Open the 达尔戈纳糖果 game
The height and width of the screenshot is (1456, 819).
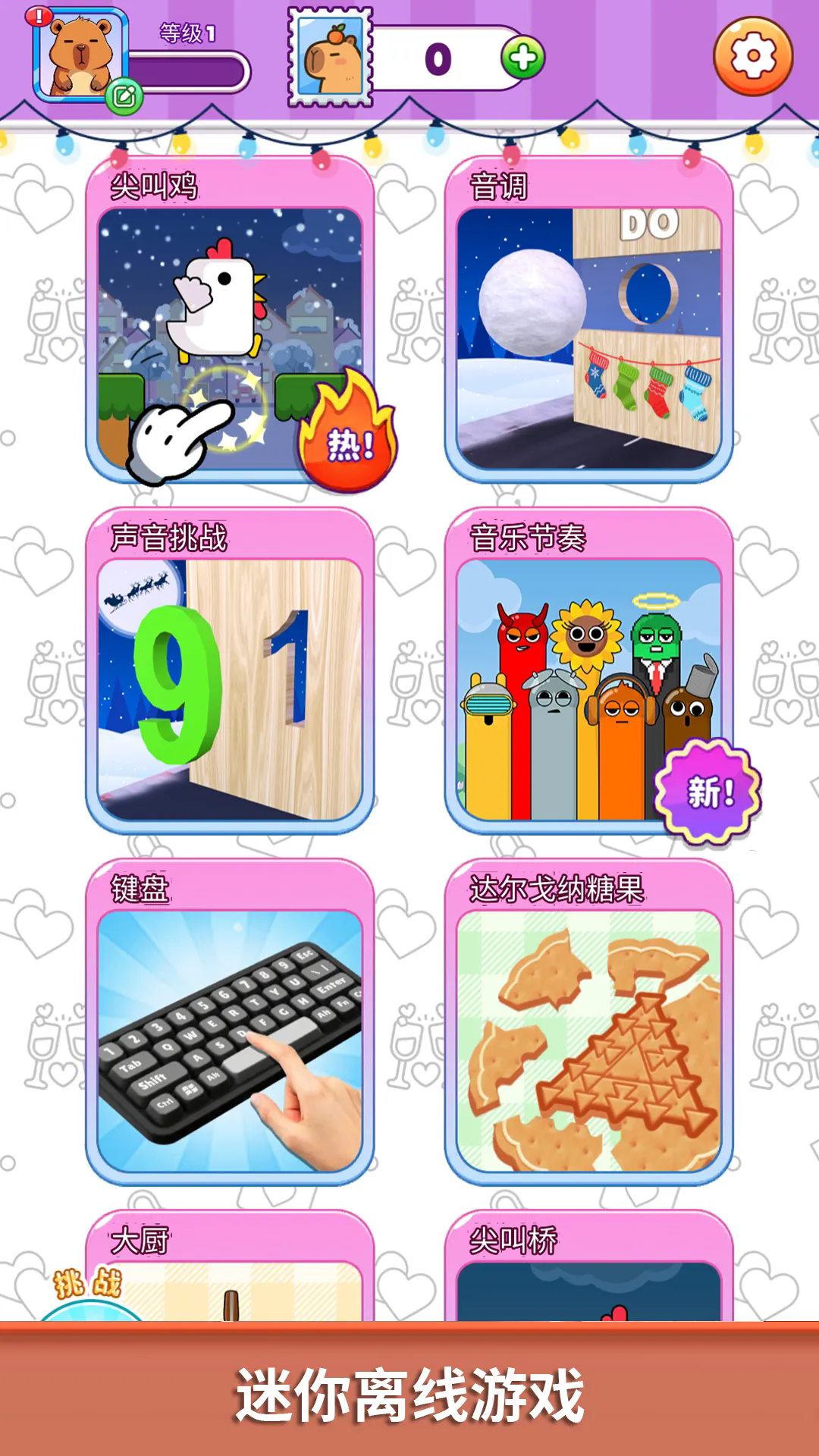pyautogui.click(x=588, y=1040)
